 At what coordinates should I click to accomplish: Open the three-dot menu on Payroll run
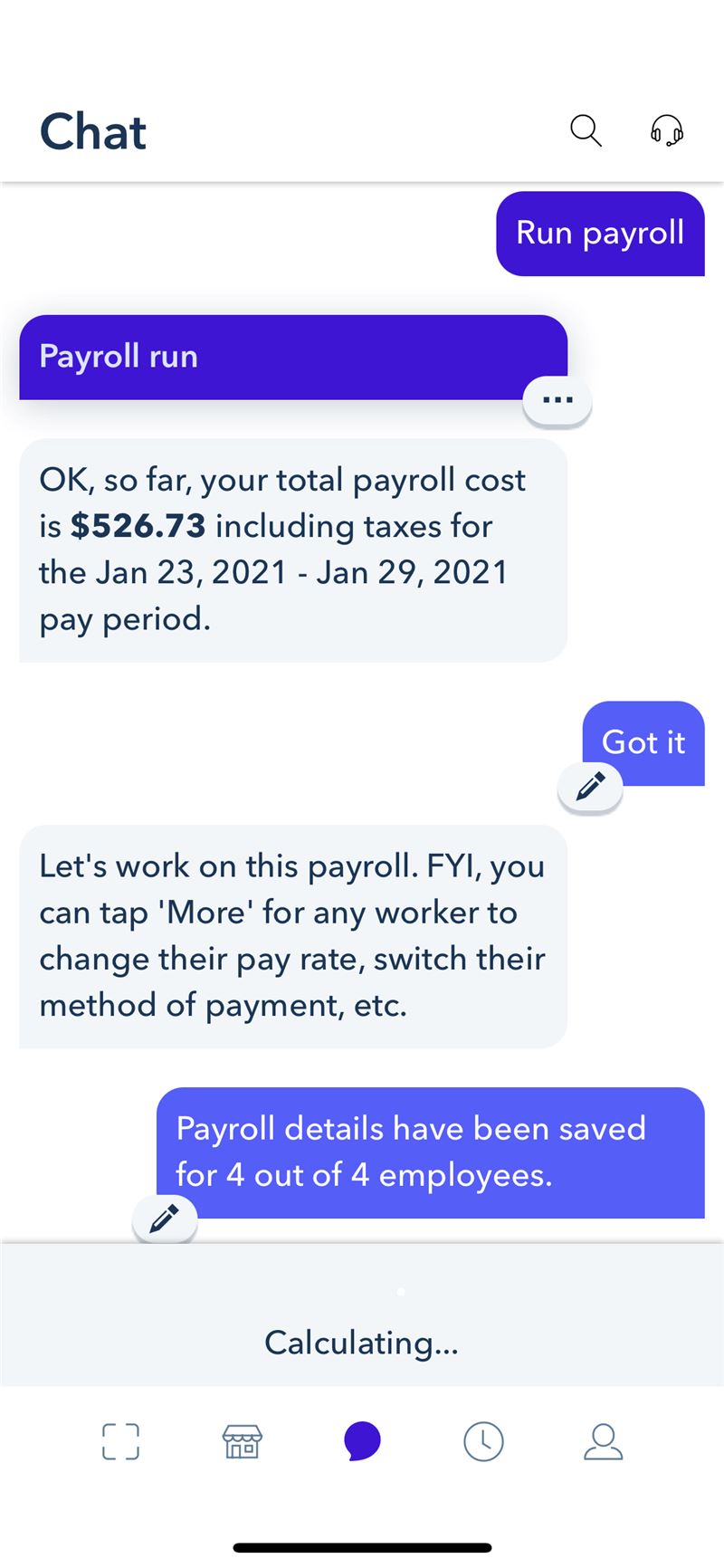pyautogui.click(x=557, y=400)
